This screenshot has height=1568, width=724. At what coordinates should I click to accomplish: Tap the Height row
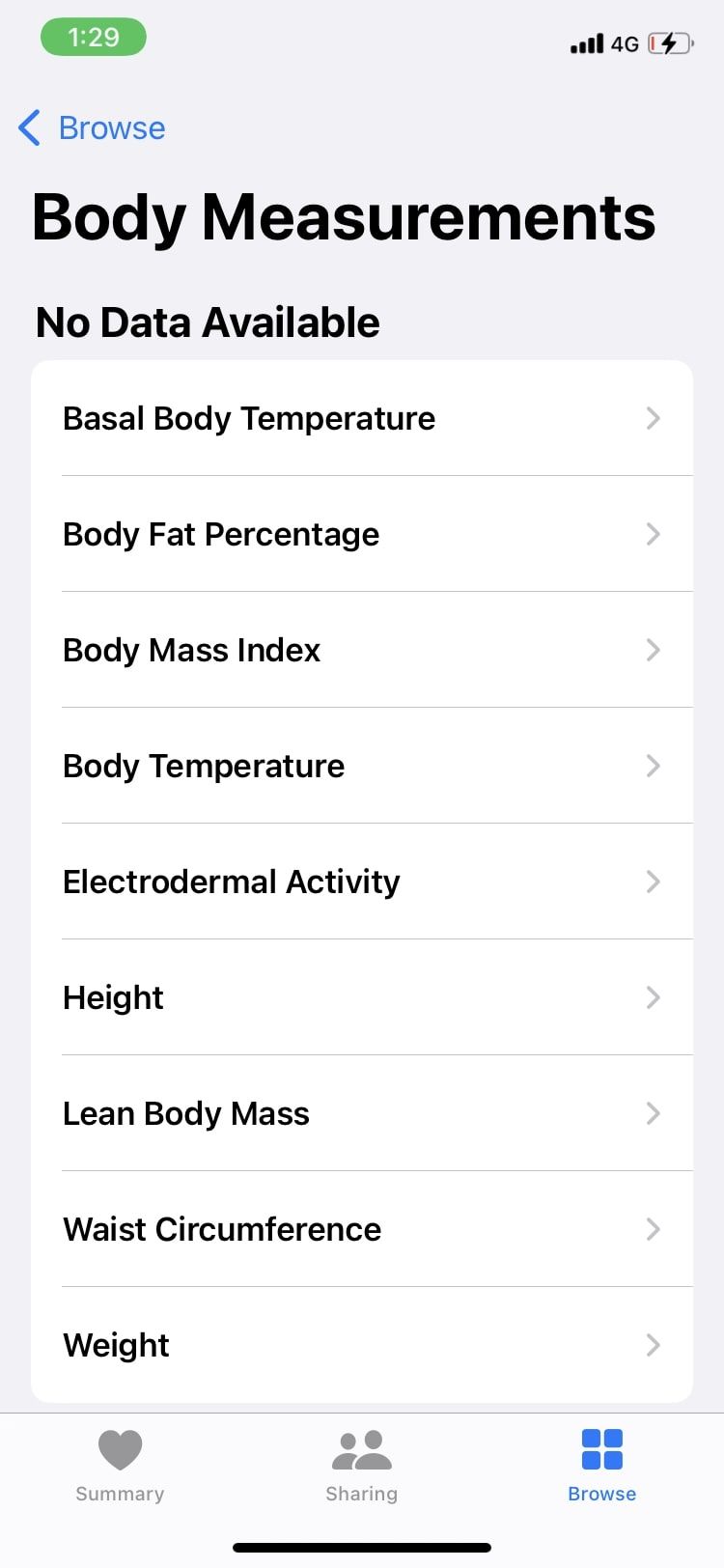point(362,997)
